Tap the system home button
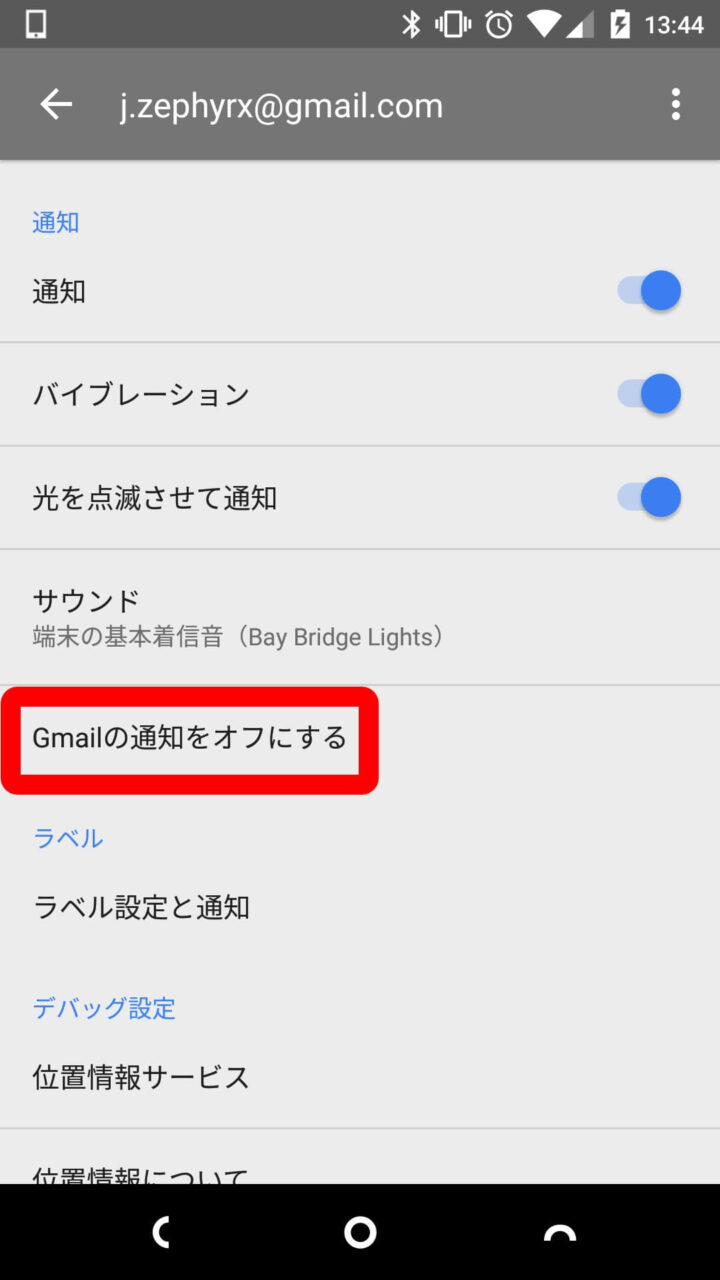720x1280 pixels. point(360,1232)
